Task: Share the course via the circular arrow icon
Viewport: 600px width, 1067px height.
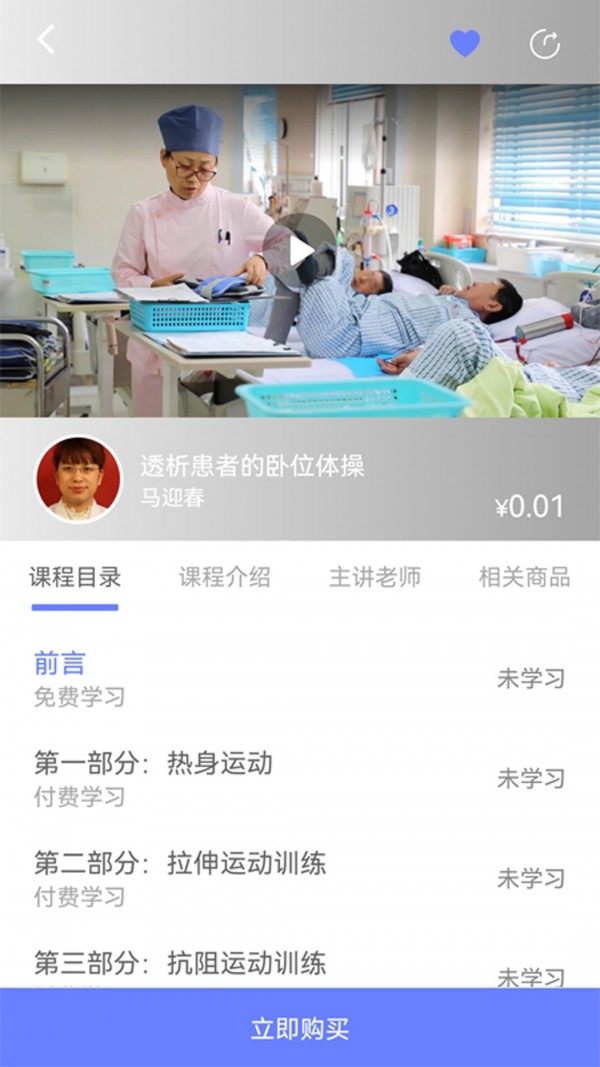Action: (544, 44)
